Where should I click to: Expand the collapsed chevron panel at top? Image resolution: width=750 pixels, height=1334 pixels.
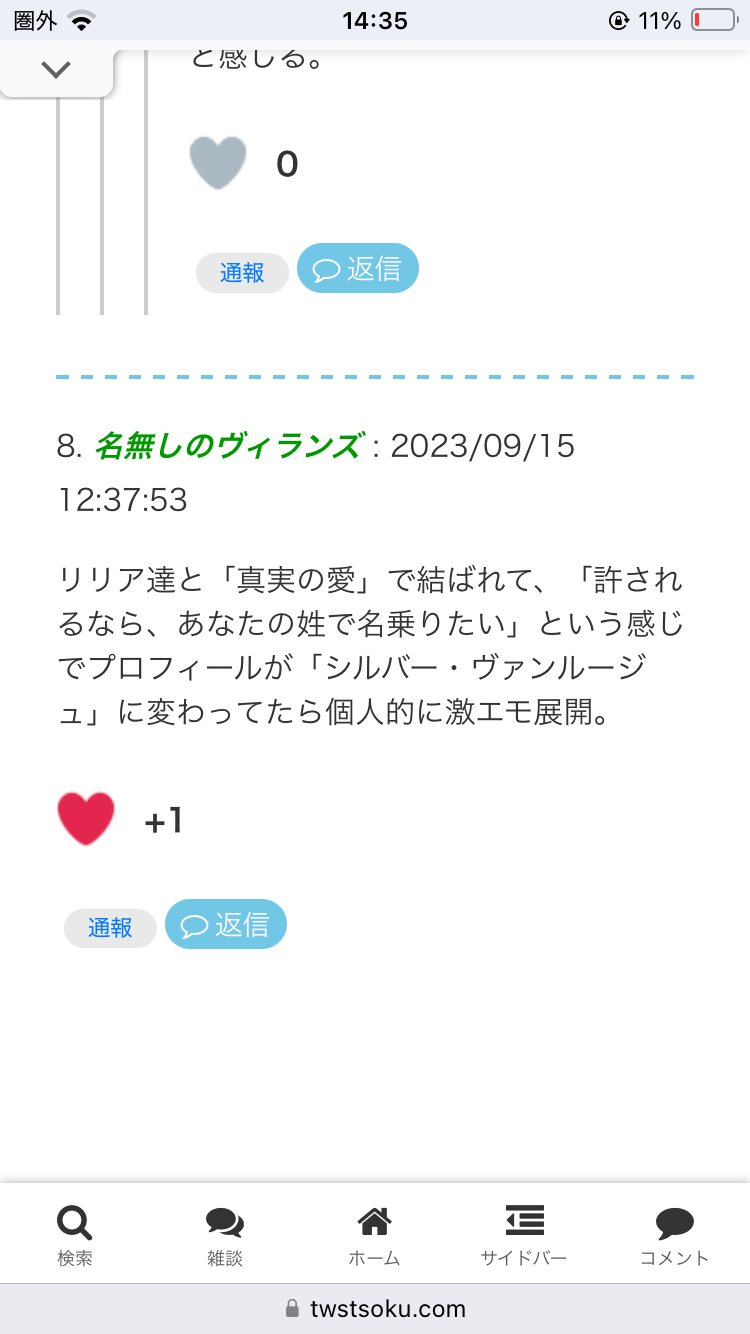click(x=56, y=70)
